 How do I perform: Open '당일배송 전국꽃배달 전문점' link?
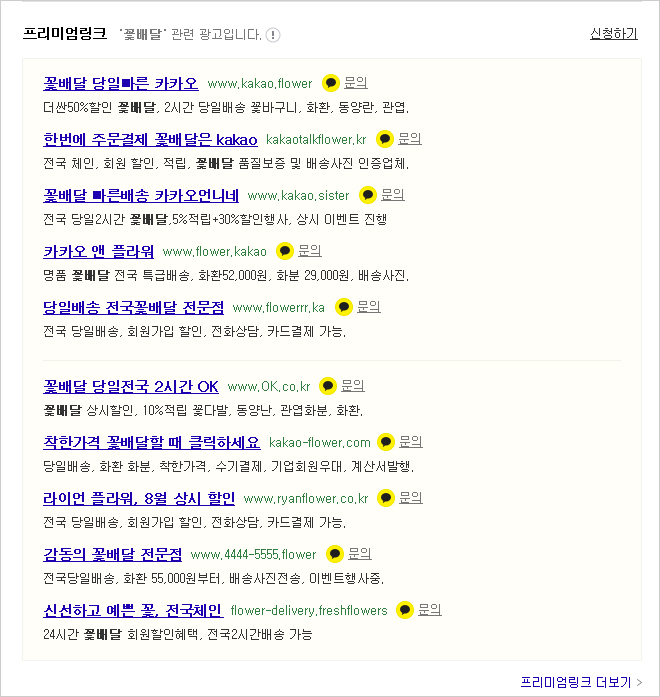coord(134,307)
